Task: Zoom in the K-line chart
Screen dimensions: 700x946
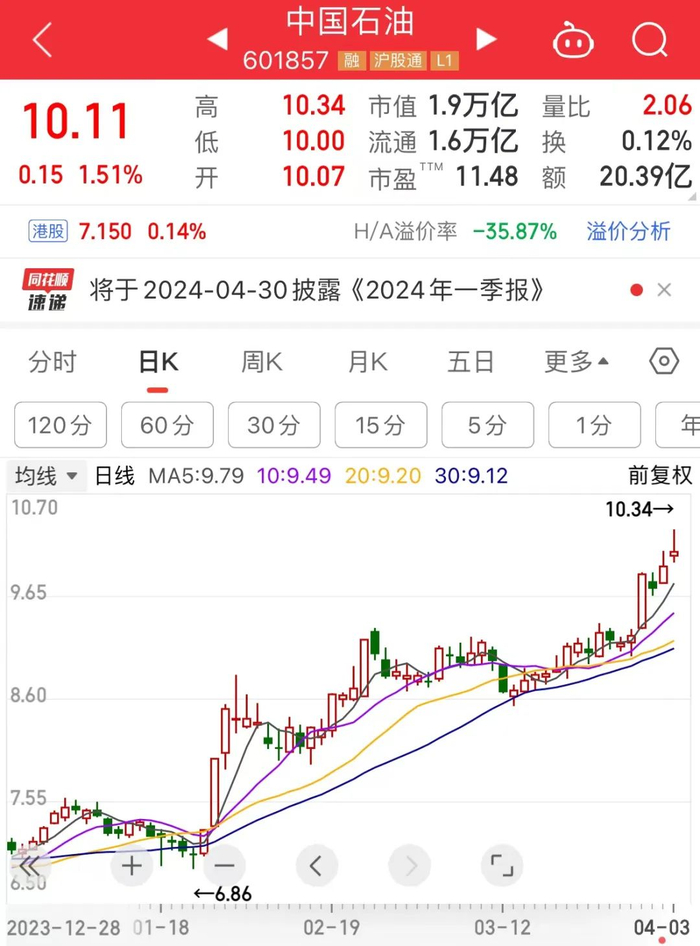Action: pyautogui.click(x=131, y=866)
